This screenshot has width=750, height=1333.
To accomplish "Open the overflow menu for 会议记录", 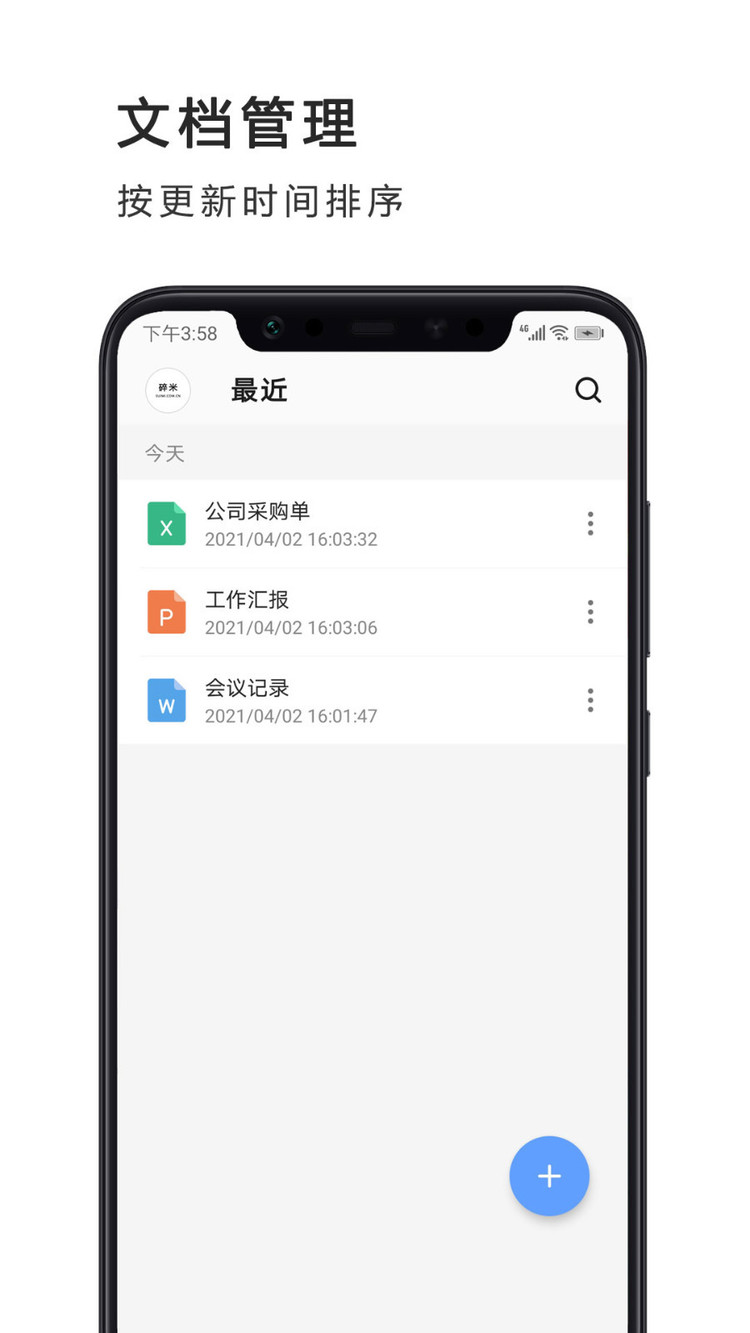I will [590, 700].
